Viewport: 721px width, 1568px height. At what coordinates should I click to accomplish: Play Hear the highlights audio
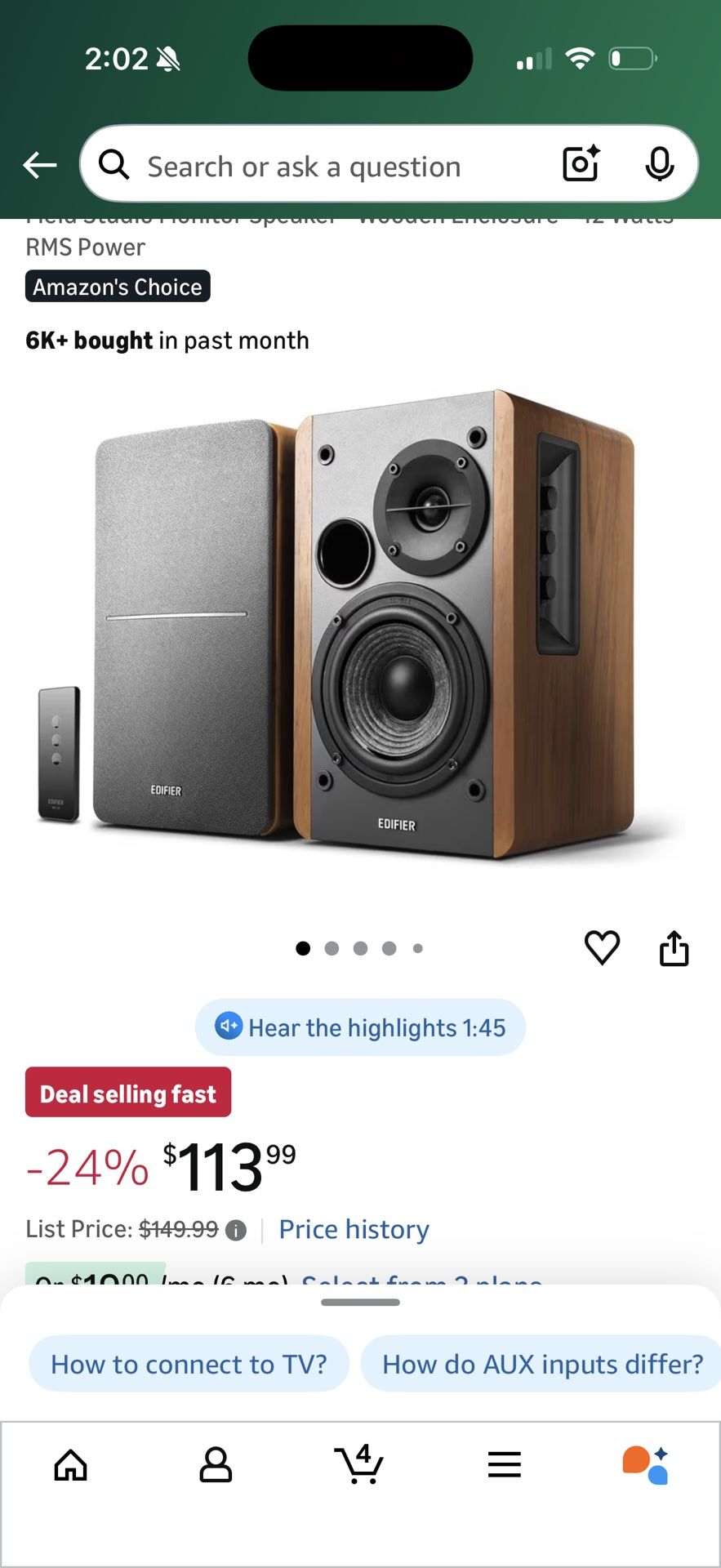[360, 1027]
